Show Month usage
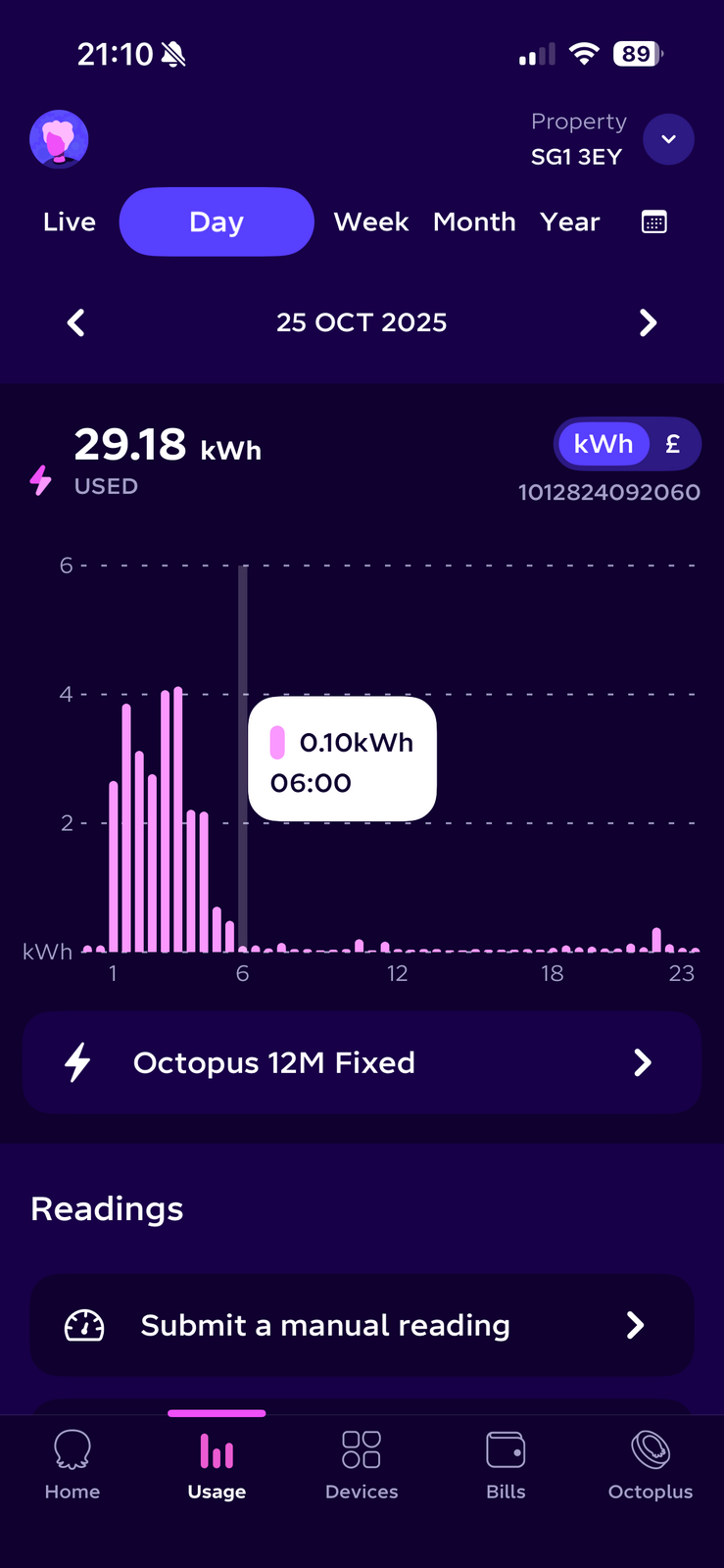Viewport: 724px width, 1568px height. click(474, 222)
